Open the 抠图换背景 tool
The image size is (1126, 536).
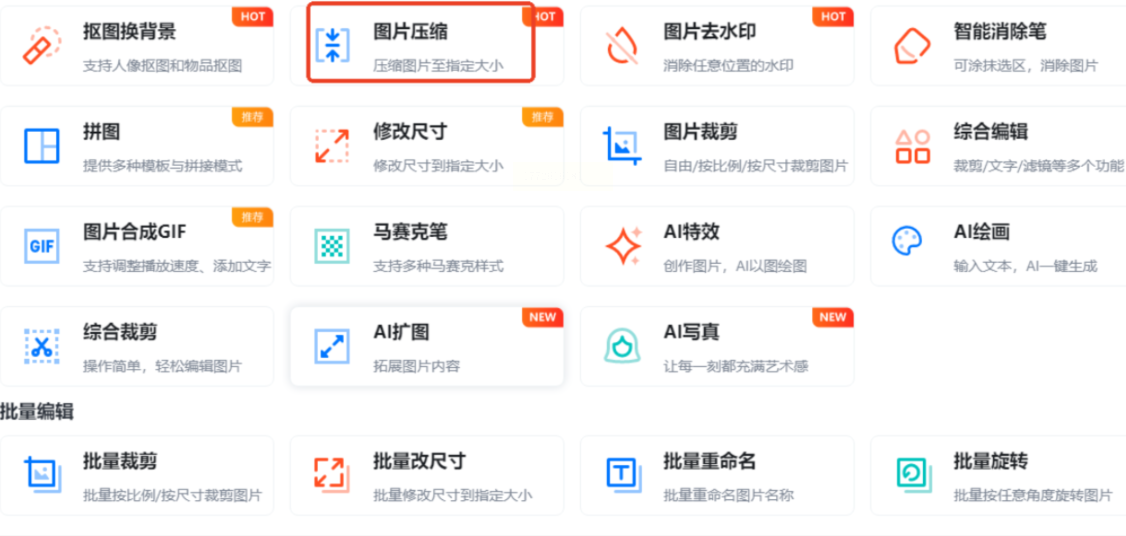click(137, 46)
